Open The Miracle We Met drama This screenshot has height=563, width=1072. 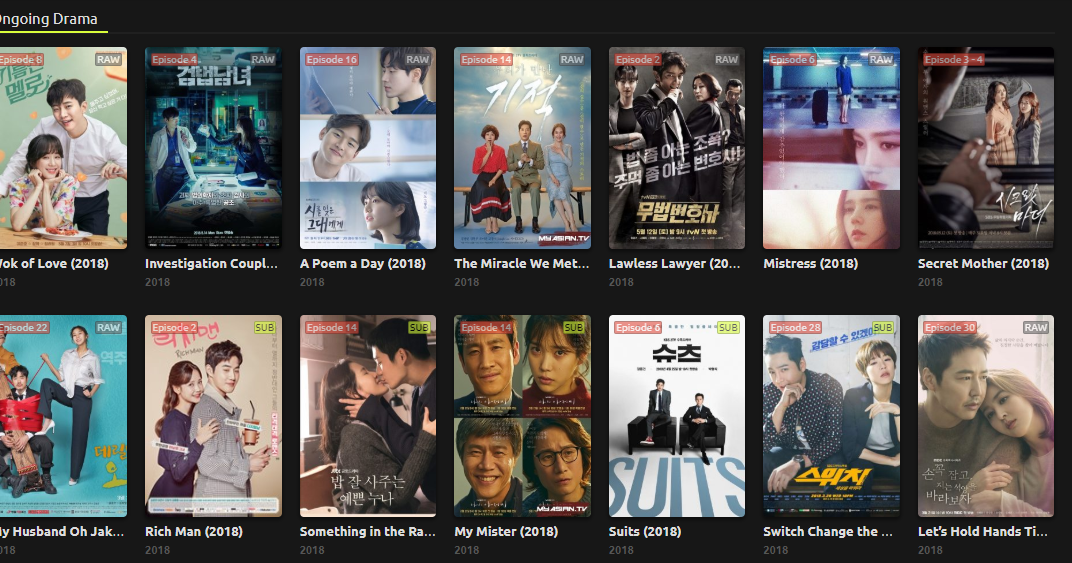pos(522,150)
